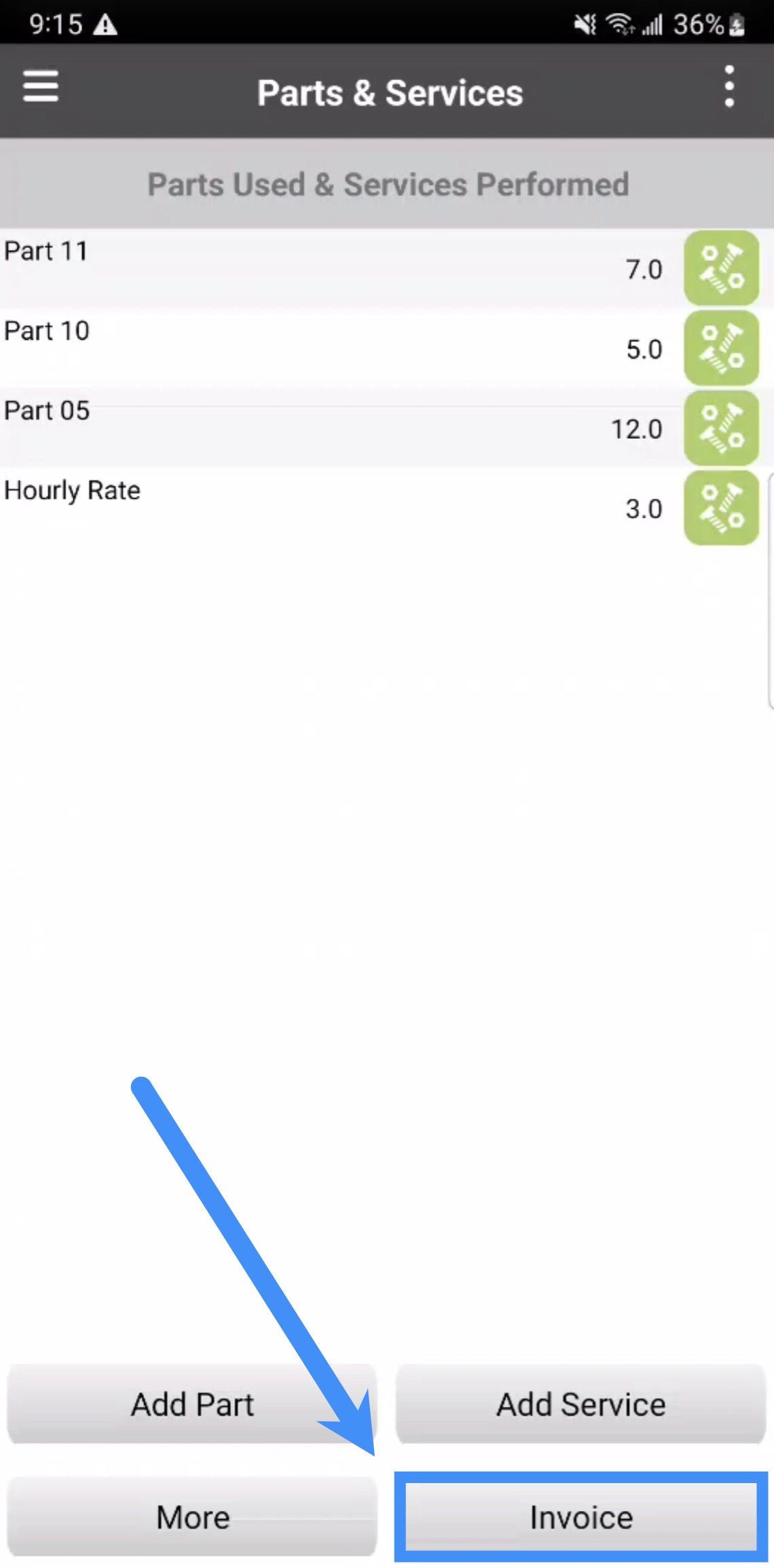Create an Invoice
774x1568 pixels.
point(581,1516)
